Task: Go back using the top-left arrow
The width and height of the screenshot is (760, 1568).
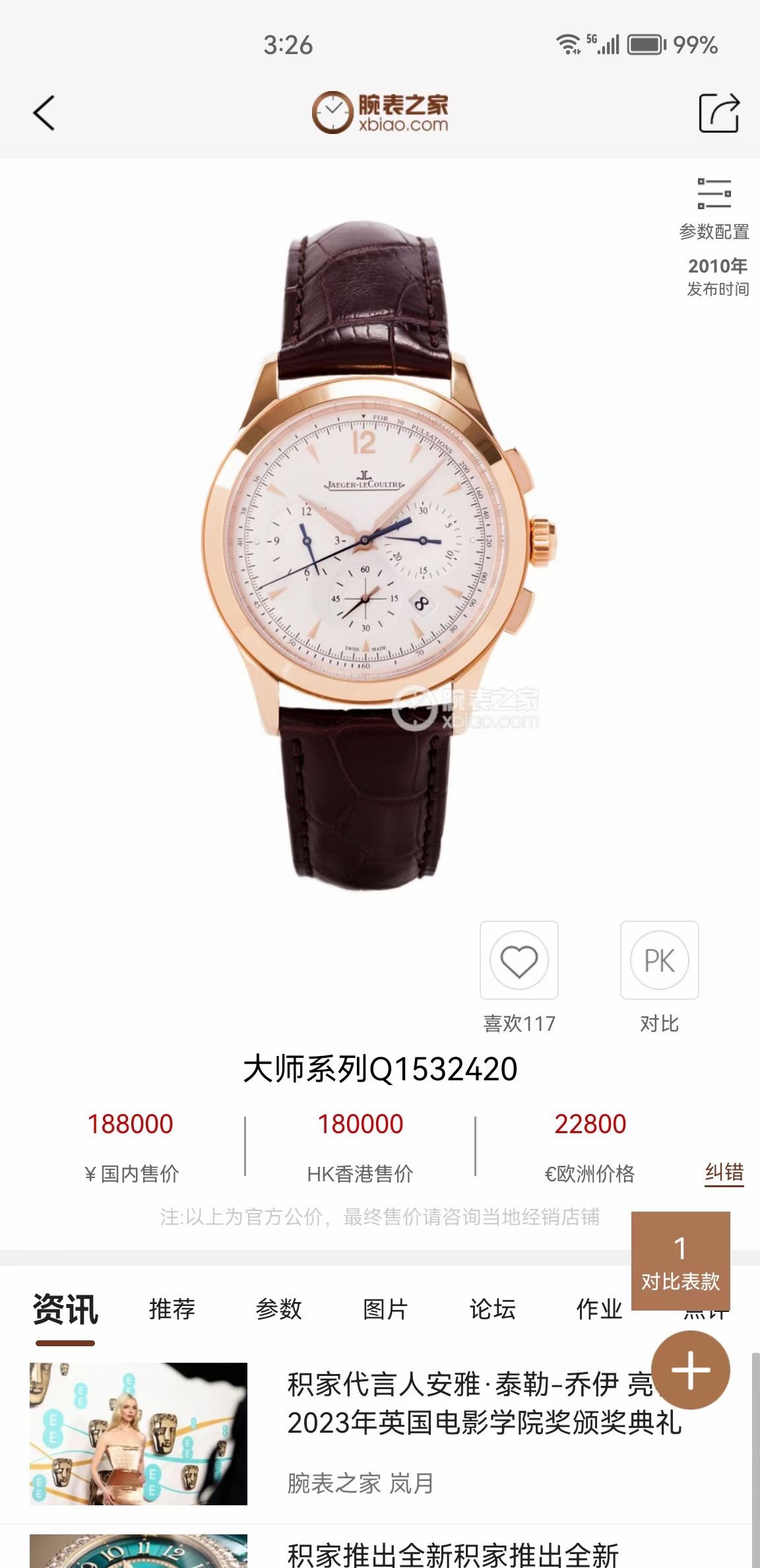Action: [x=44, y=112]
